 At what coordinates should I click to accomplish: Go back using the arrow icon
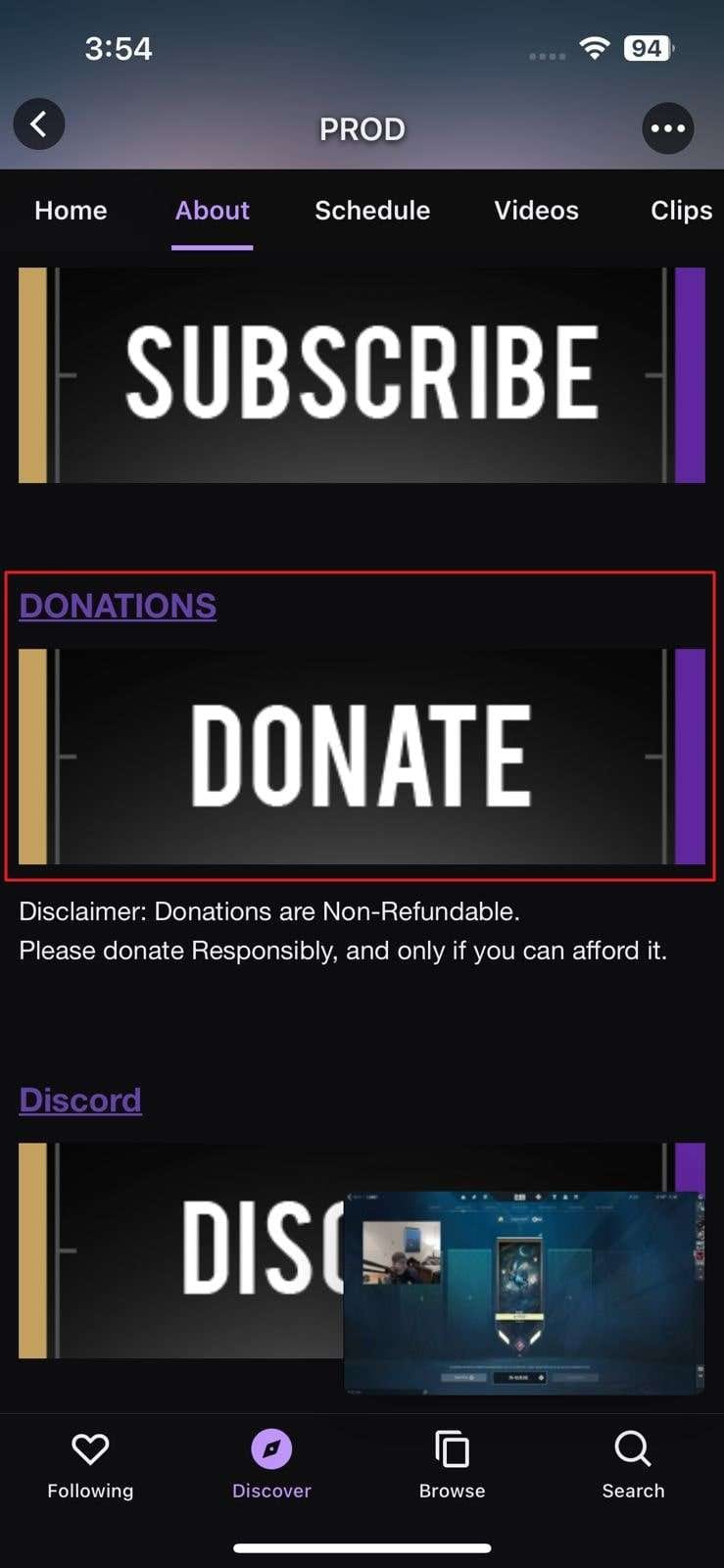pyautogui.click(x=39, y=124)
